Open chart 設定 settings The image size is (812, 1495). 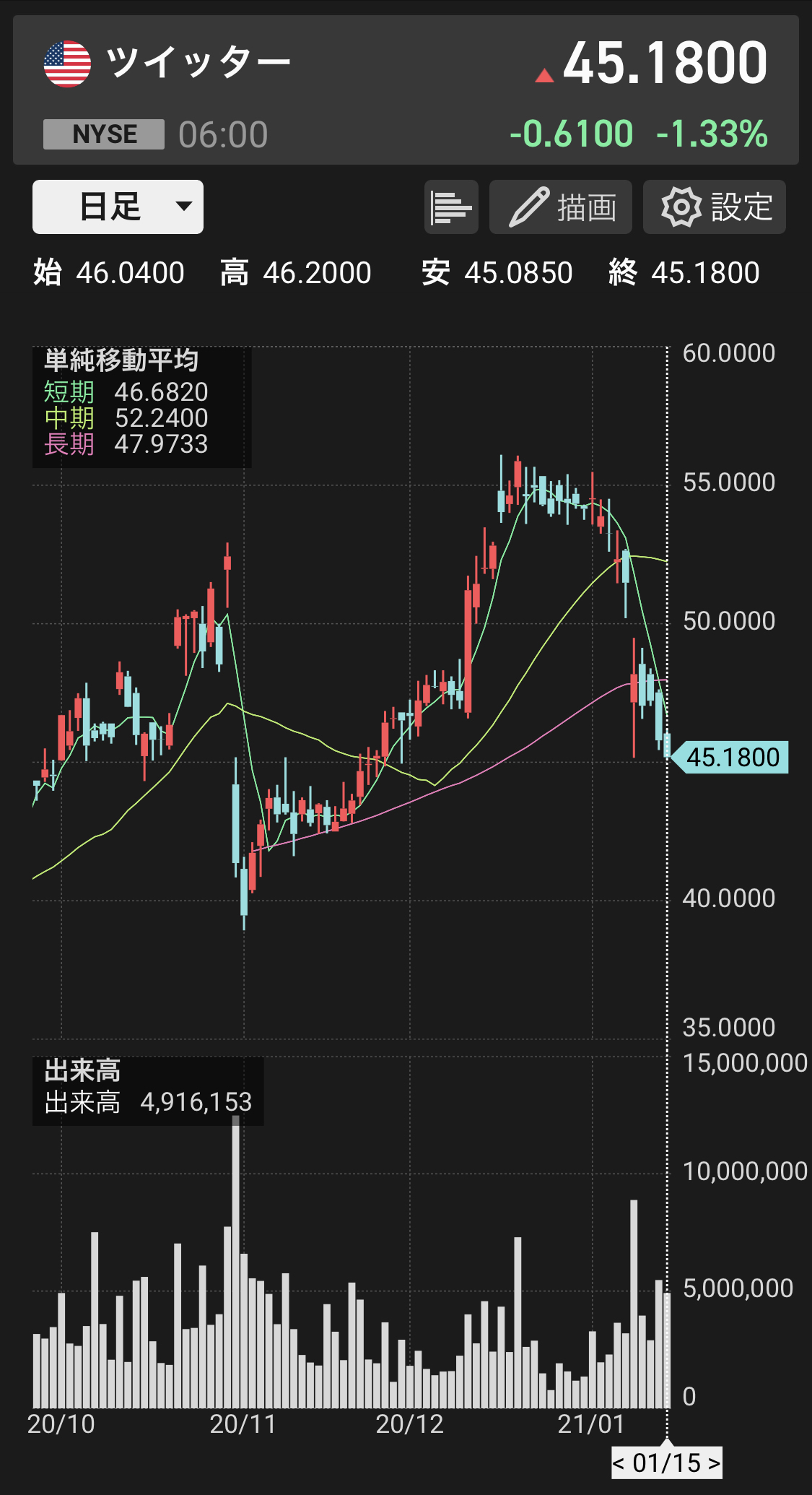pyautogui.click(x=715, y=207)
